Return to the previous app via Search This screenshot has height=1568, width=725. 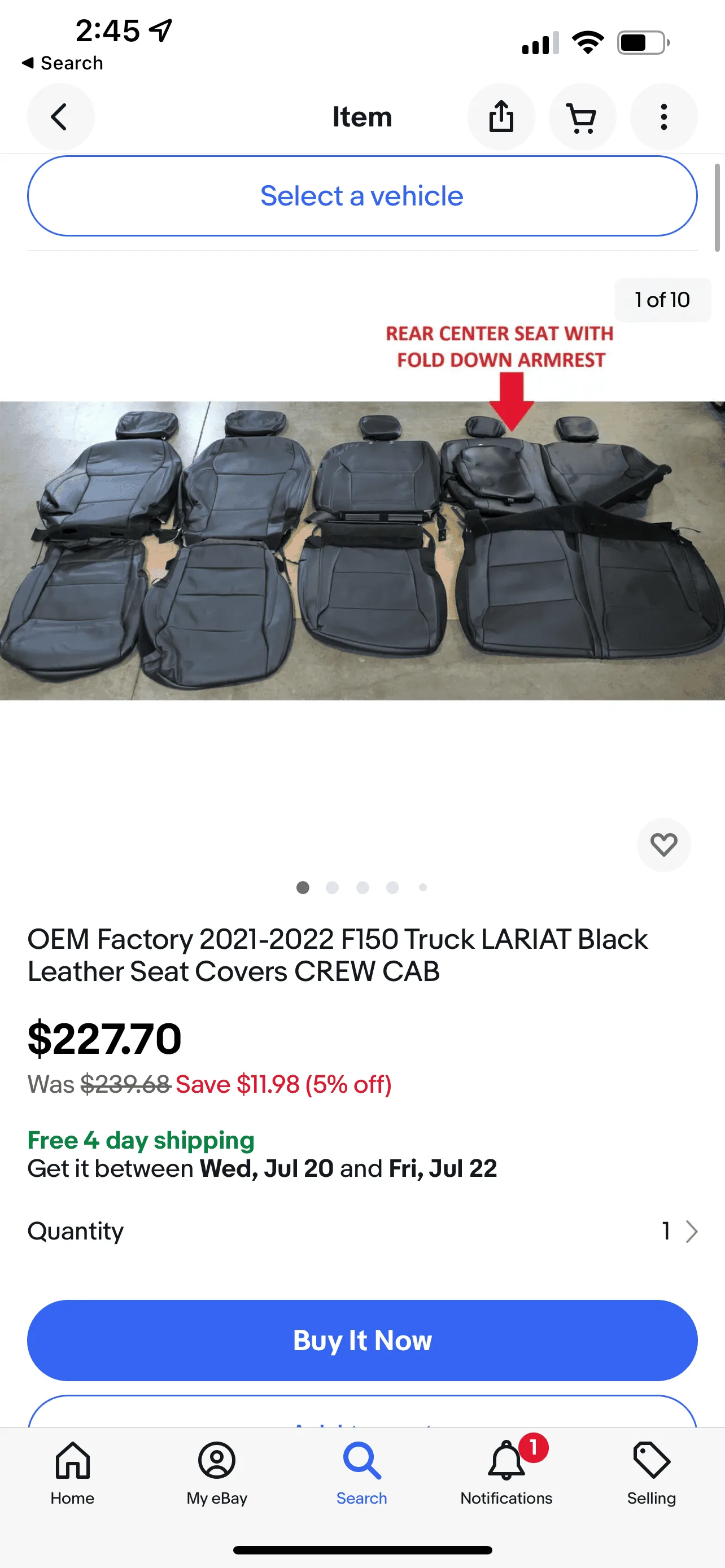(62, 63)
